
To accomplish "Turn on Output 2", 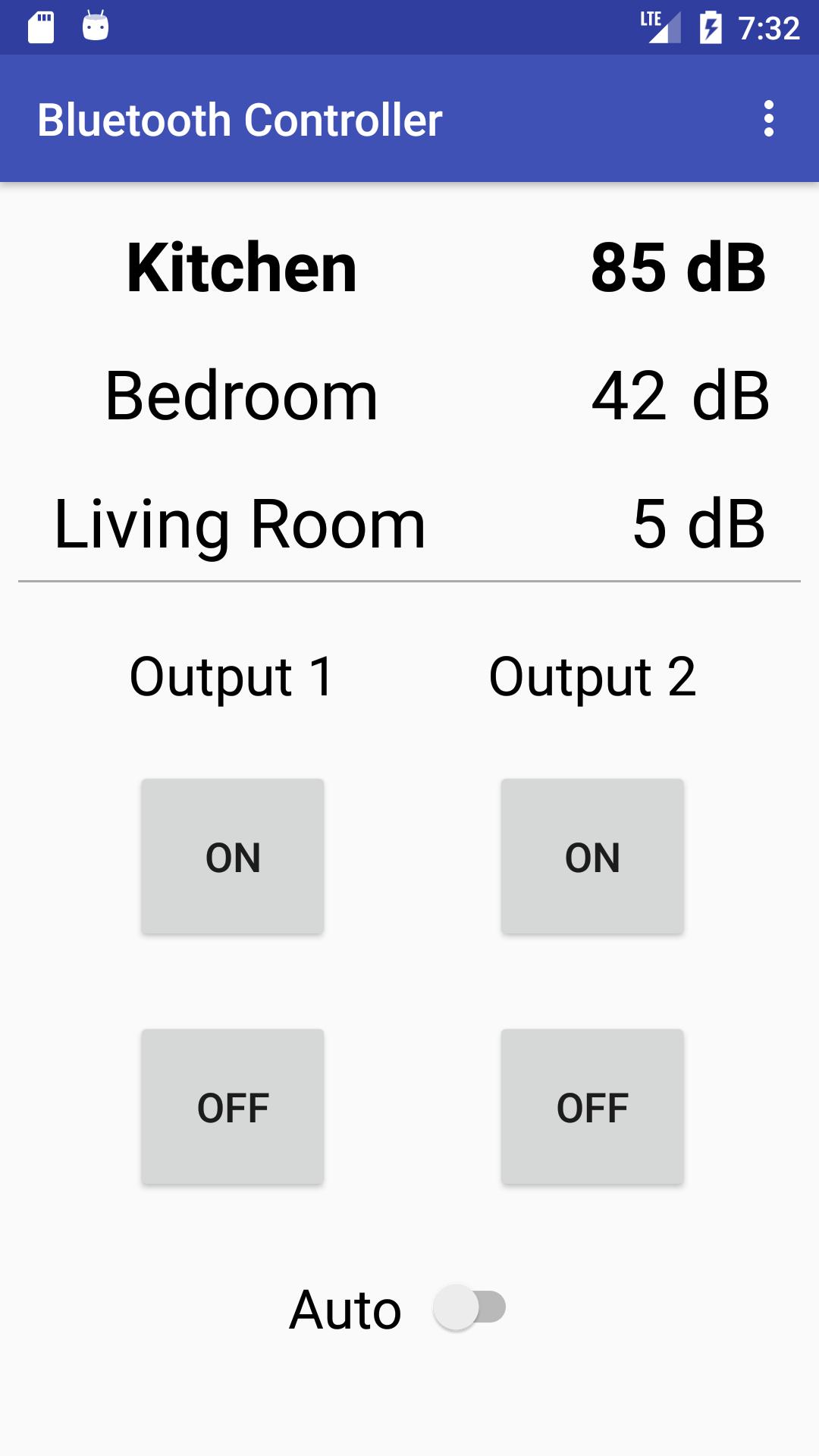I will (593, 857).
